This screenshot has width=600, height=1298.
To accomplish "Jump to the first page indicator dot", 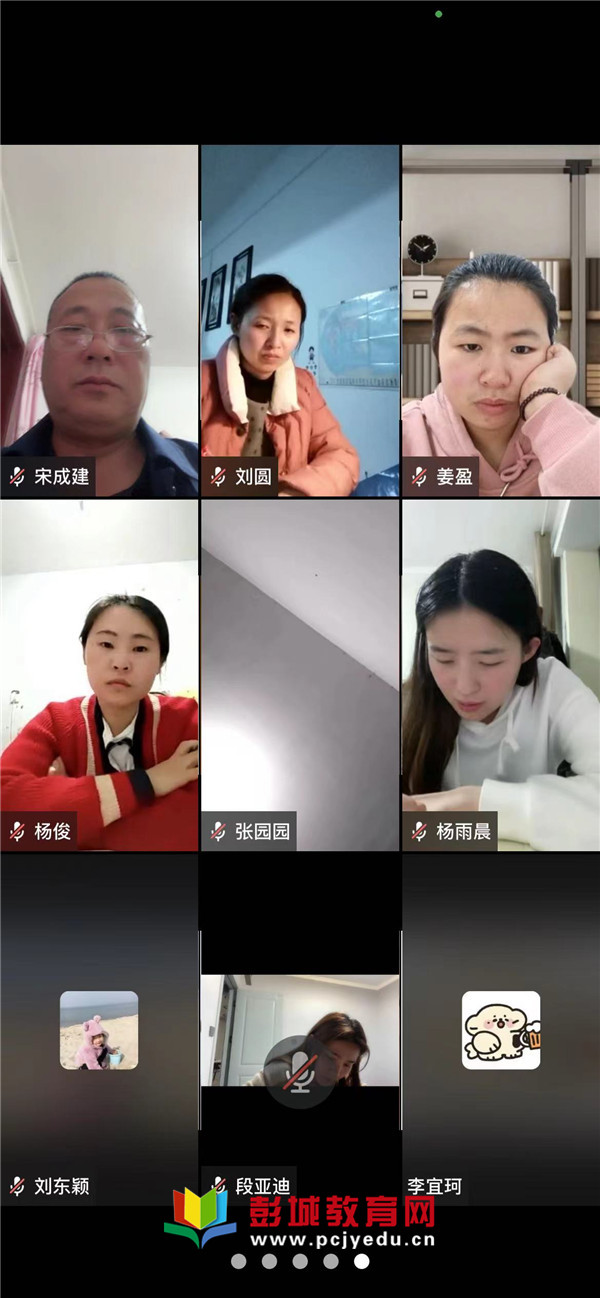I will click(x=238, y=1262).
